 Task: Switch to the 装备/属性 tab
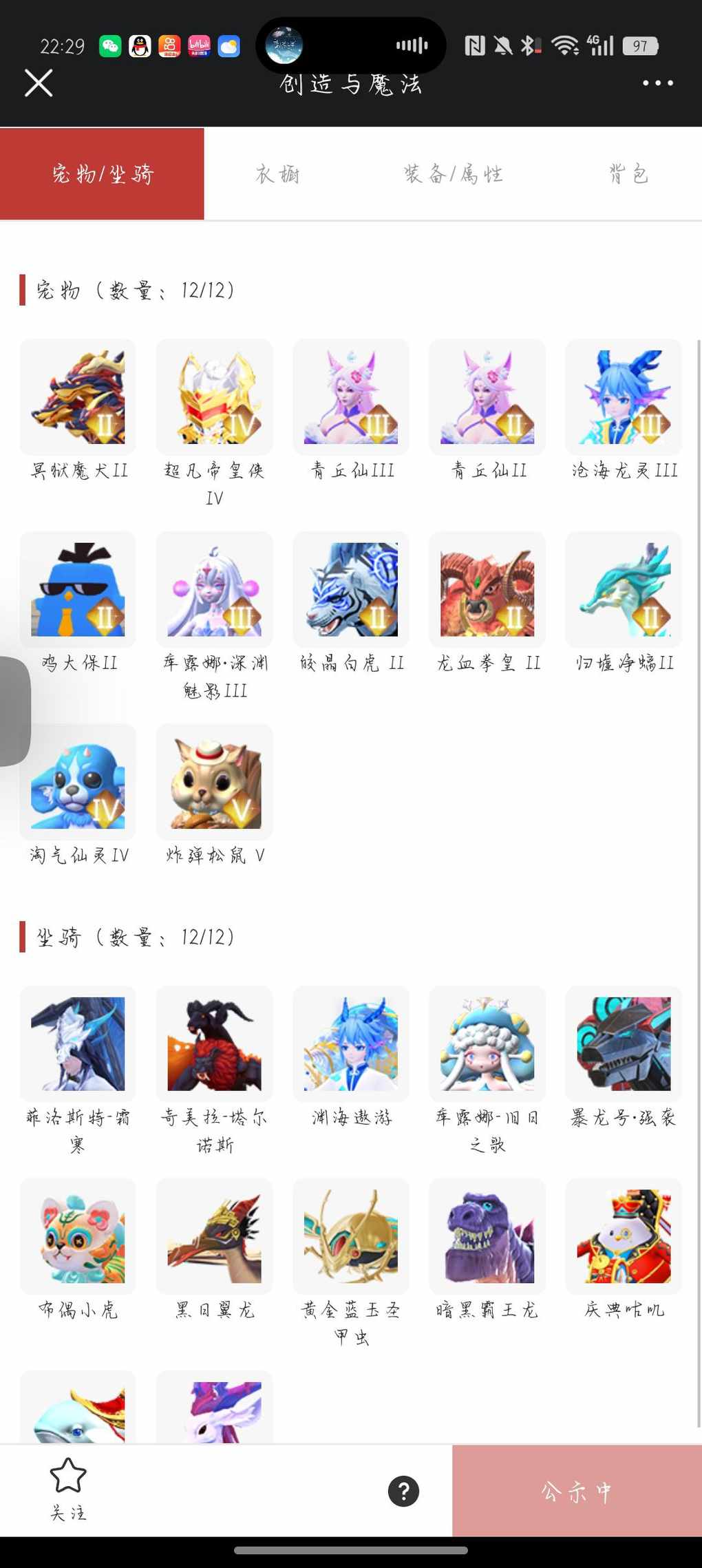coord(453,174)
